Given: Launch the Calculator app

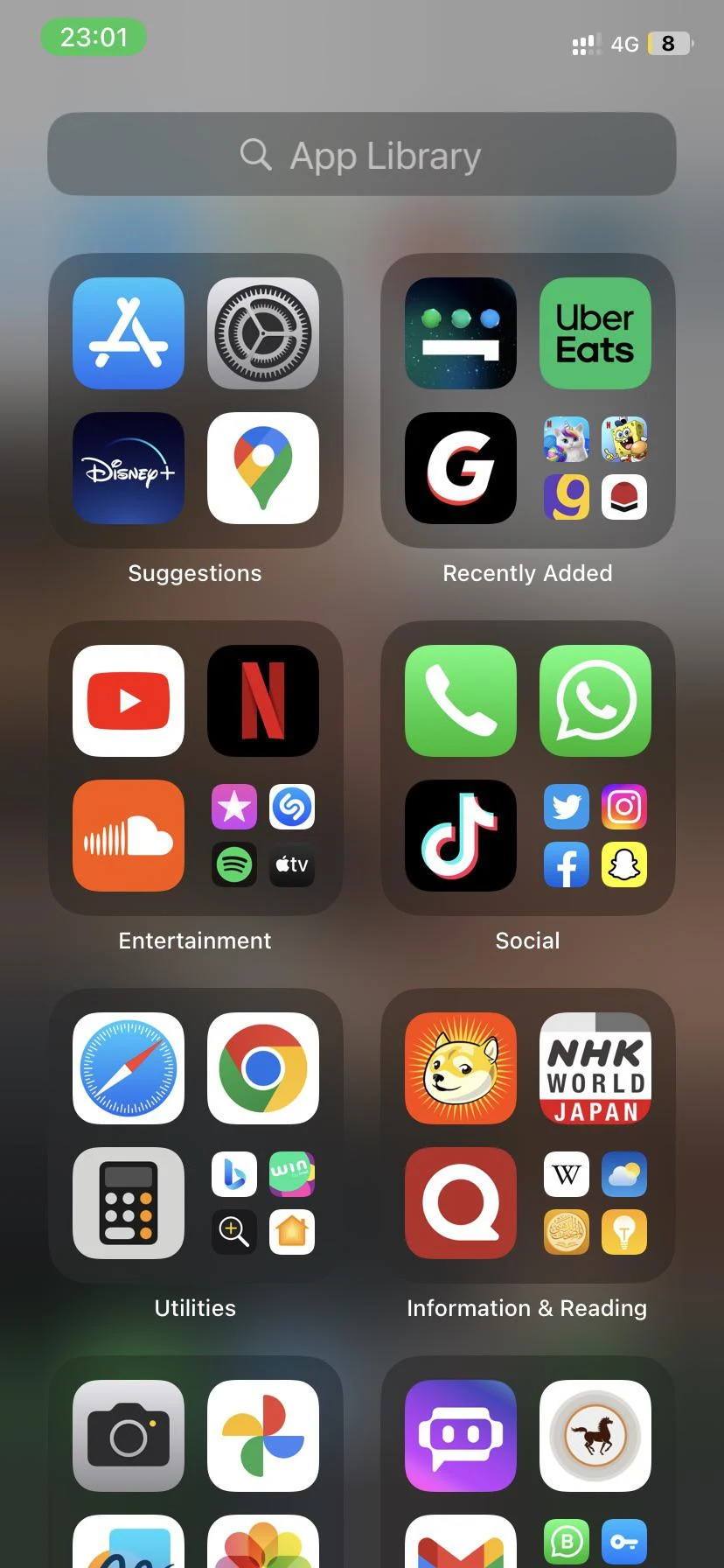Looking at the screenshot, I should coord(128,1203).
